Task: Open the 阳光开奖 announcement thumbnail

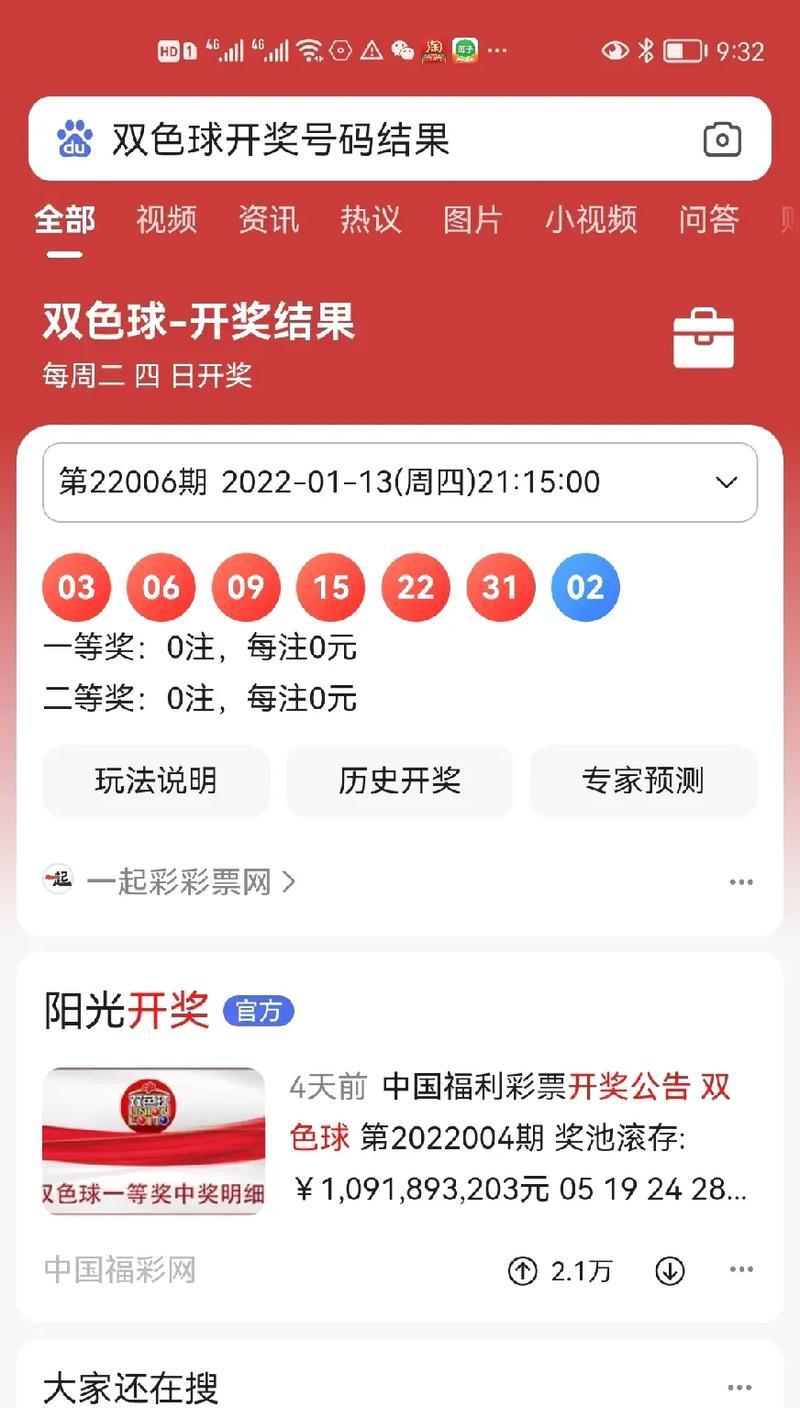Action: pyautogui.click(x=154, y=1142)
